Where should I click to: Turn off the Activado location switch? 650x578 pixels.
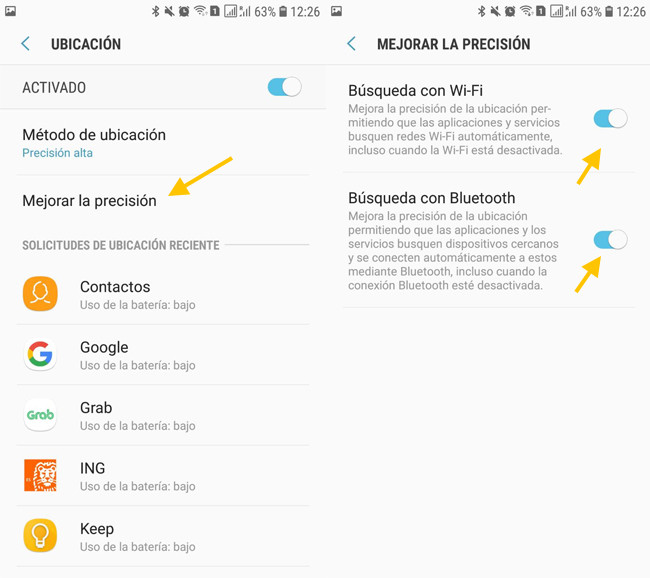284,88
